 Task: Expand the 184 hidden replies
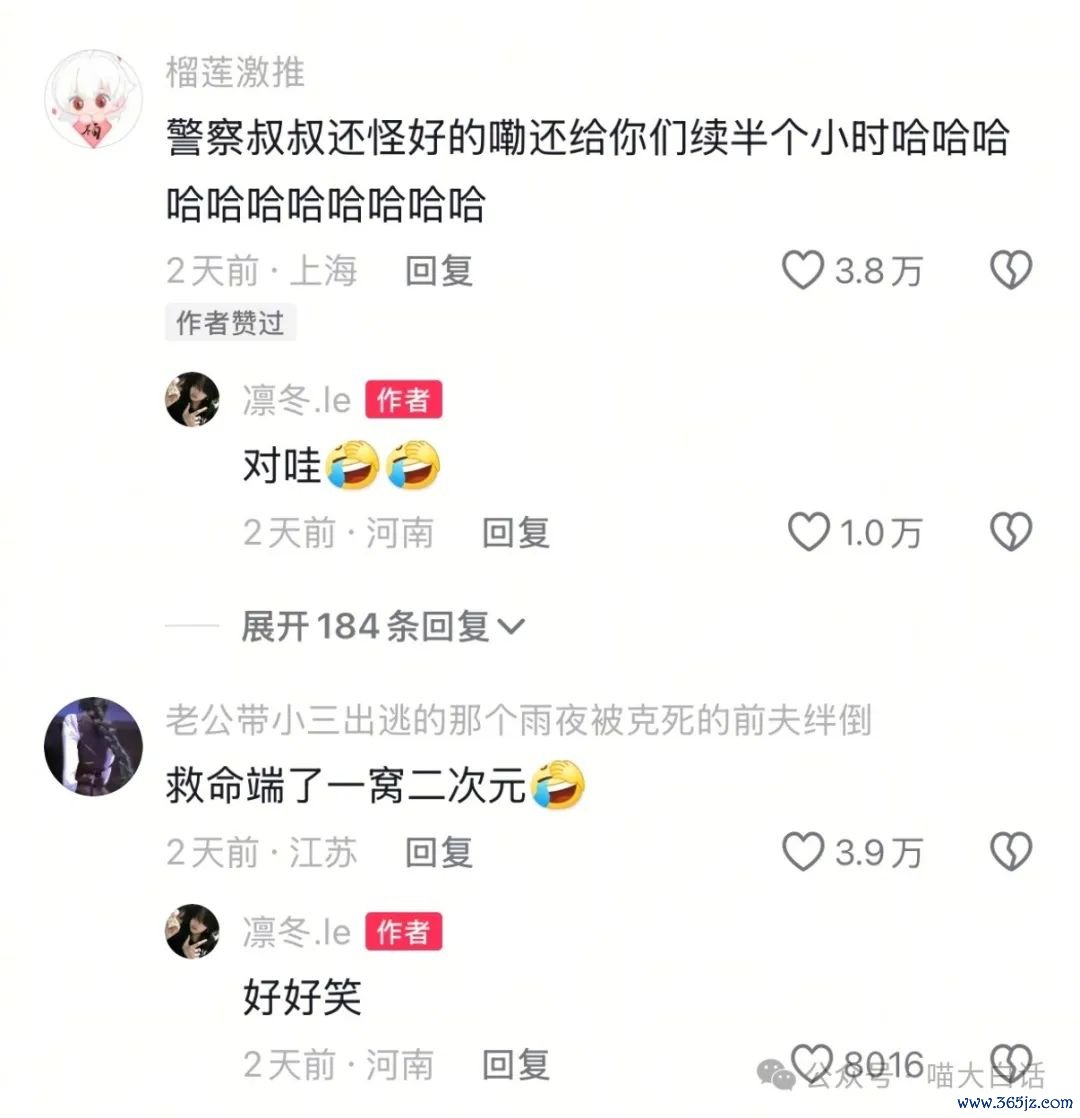(x=382, y=627)
